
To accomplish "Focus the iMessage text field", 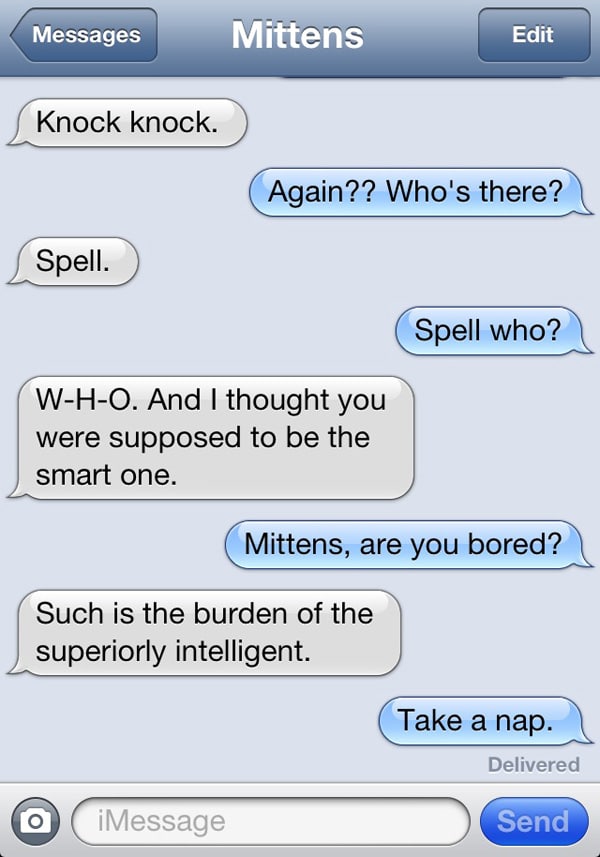I will (270, 821).
